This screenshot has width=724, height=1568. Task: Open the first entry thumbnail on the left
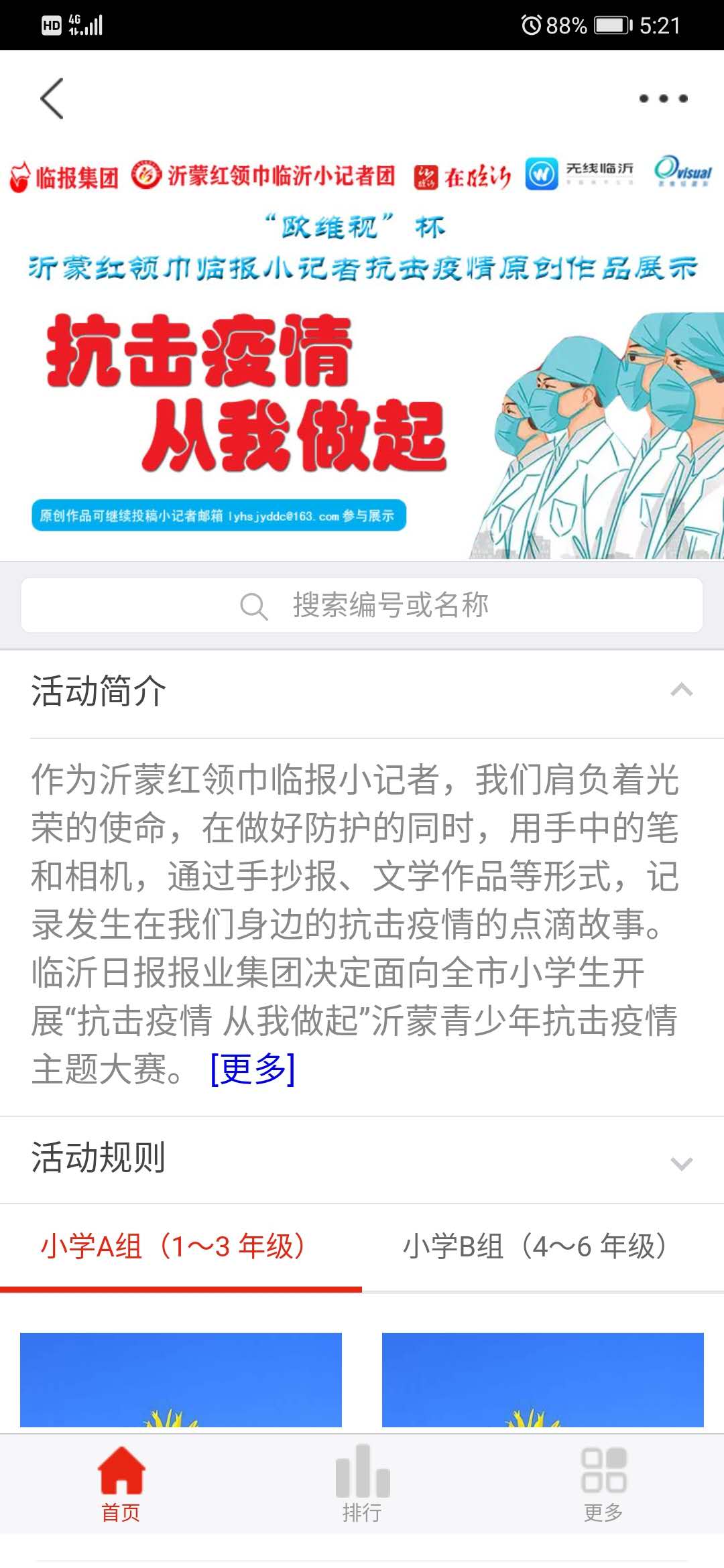181,1379
